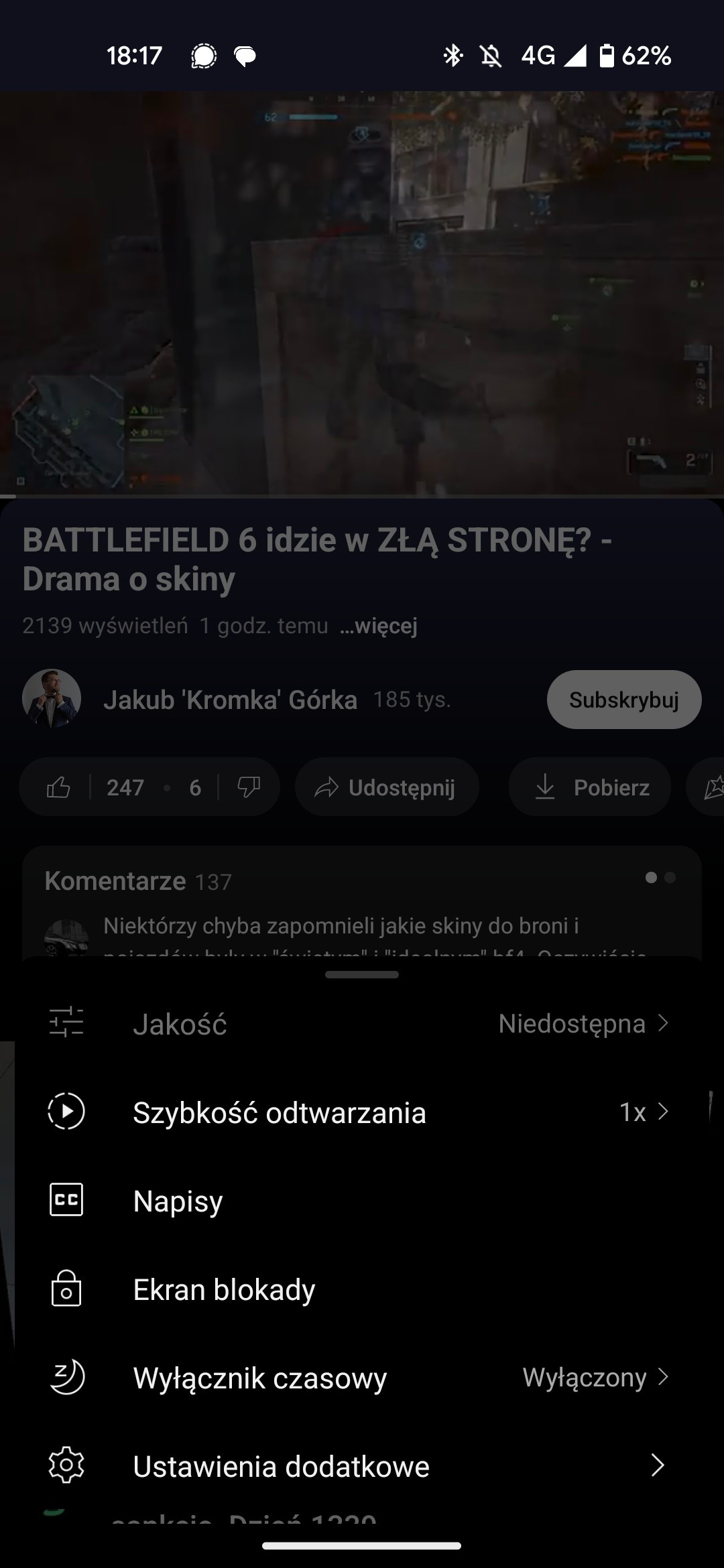
Task: Tap the sheet handle to dismiss the menu
Action: click(x=362, y=974)
